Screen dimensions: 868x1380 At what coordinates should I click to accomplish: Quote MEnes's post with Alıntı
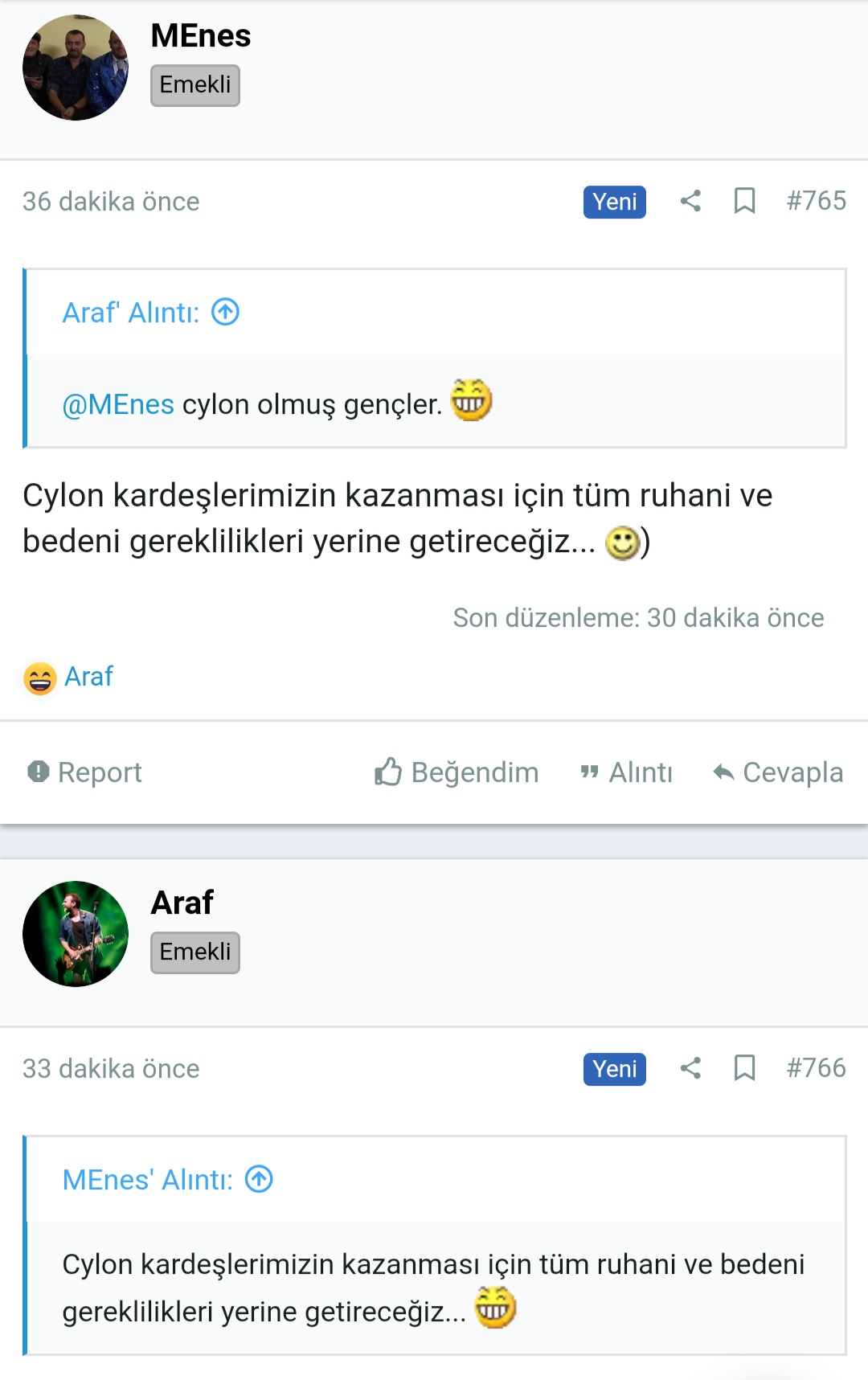coord(626,772)
